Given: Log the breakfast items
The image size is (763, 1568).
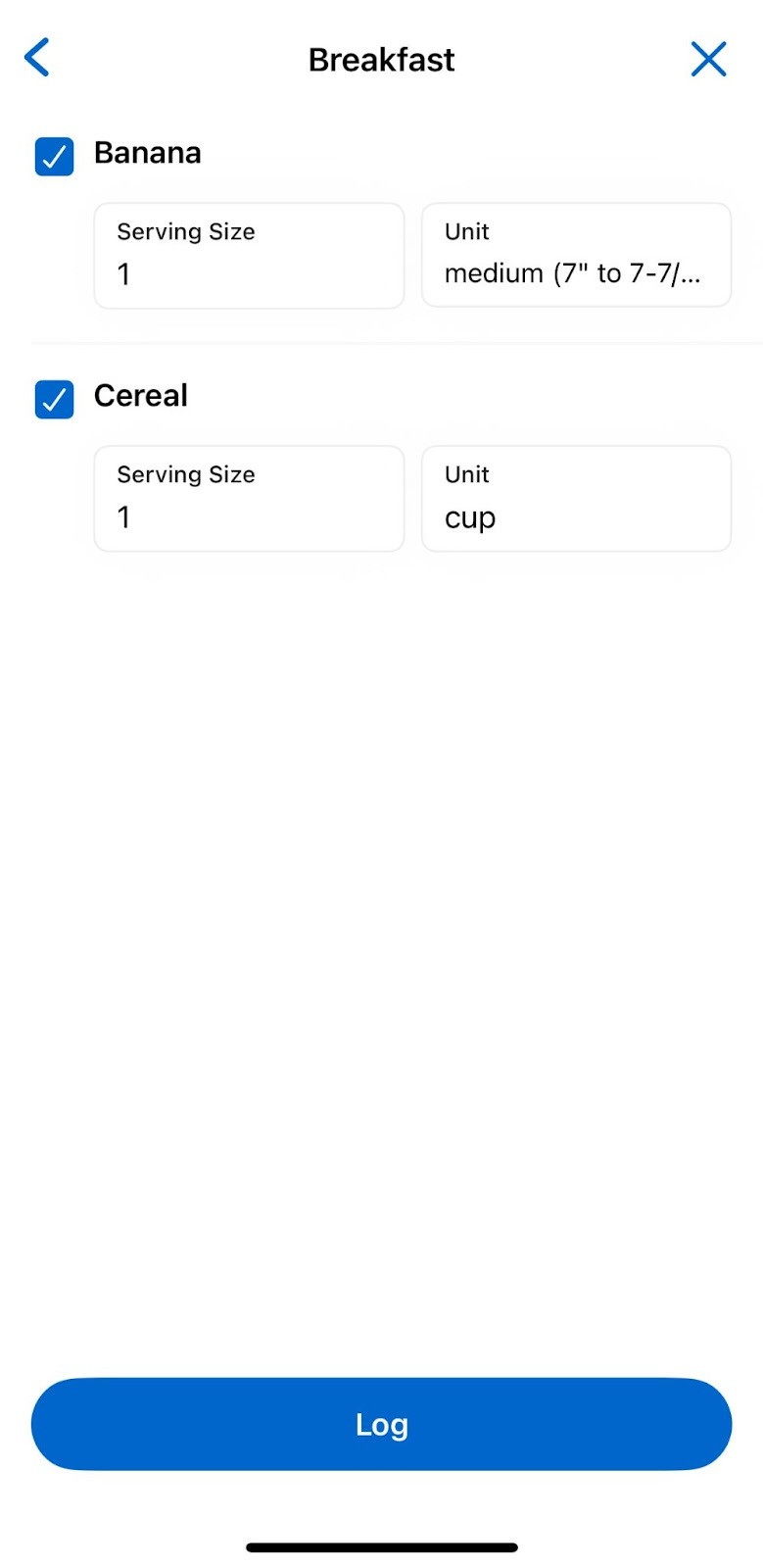Looking at the screenshot, I should pyautogui.click(x=381, y=1424).
